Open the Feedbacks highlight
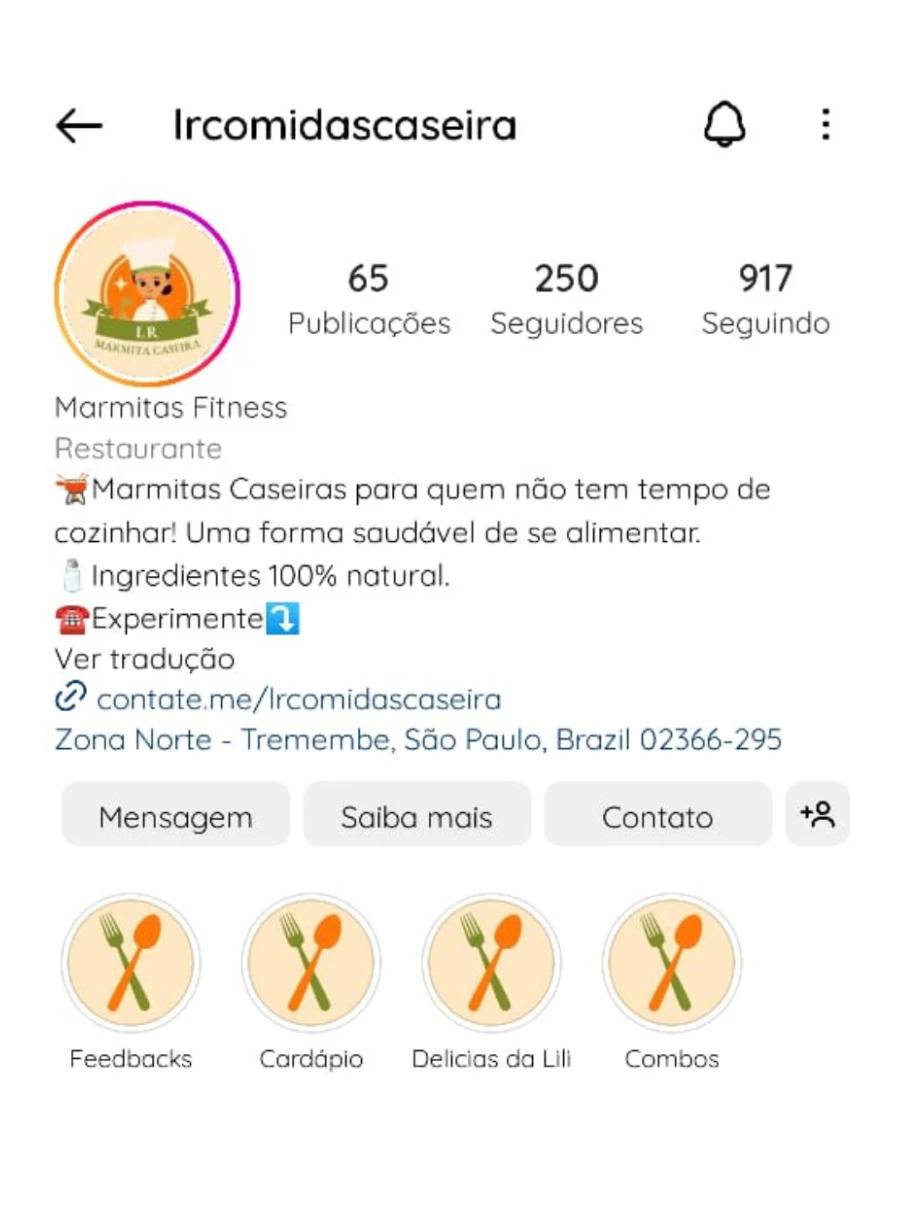900x1215 pixels. click(131, 964)
